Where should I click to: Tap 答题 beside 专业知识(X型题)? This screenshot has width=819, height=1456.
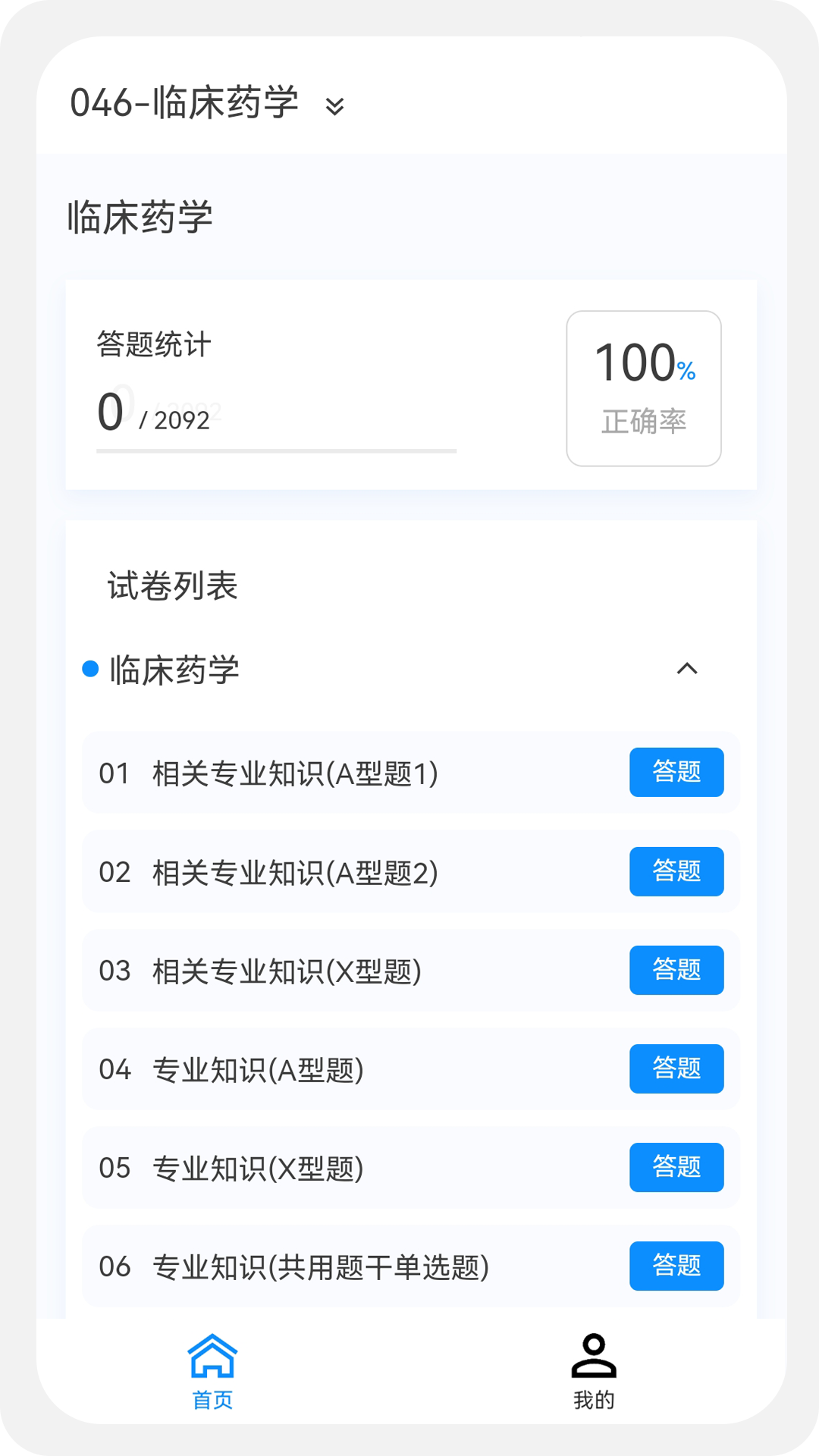(x=676, y=1168)
